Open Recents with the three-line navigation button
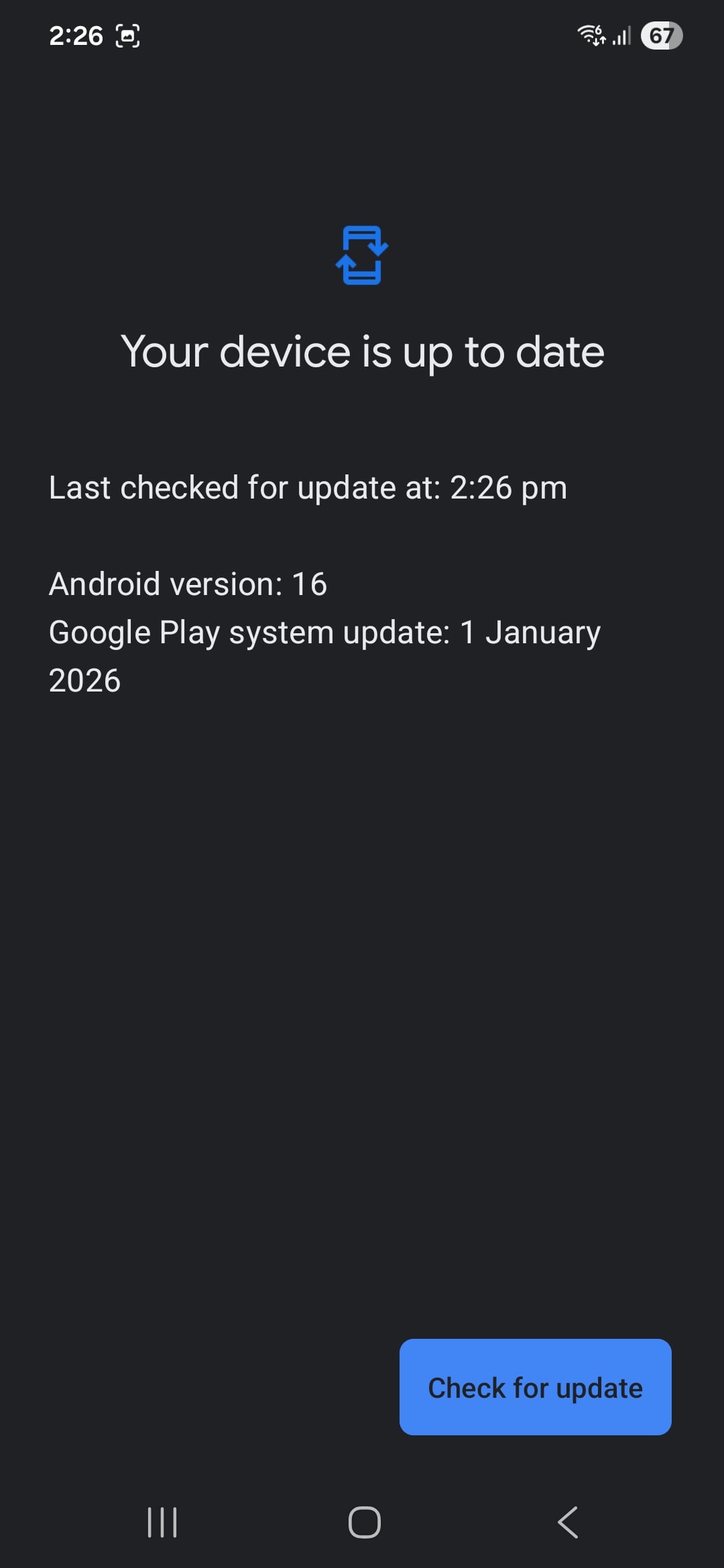This screenshot has width=724, height=1568. (x=161, y=1521)
